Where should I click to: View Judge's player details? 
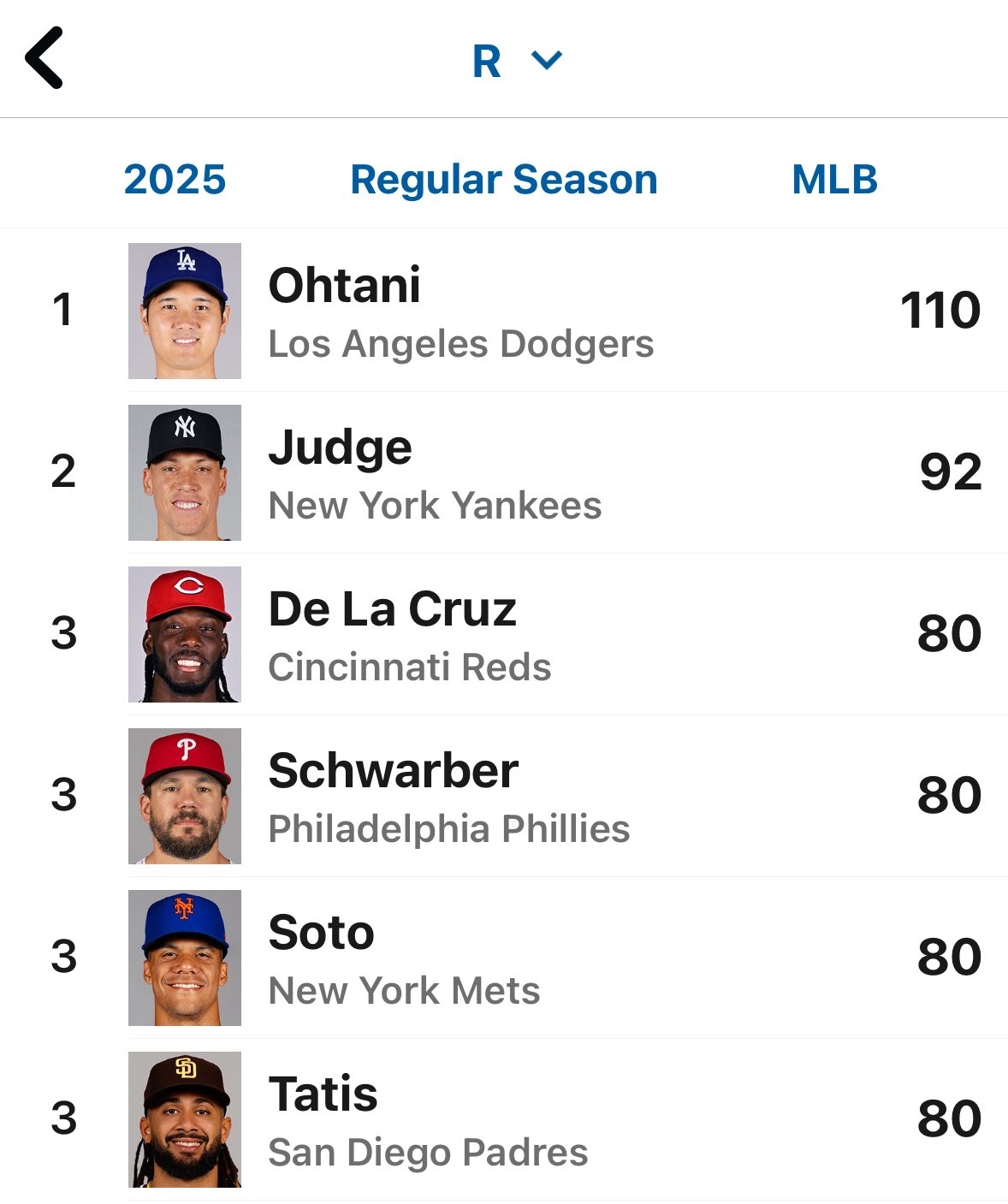[513, 472]
